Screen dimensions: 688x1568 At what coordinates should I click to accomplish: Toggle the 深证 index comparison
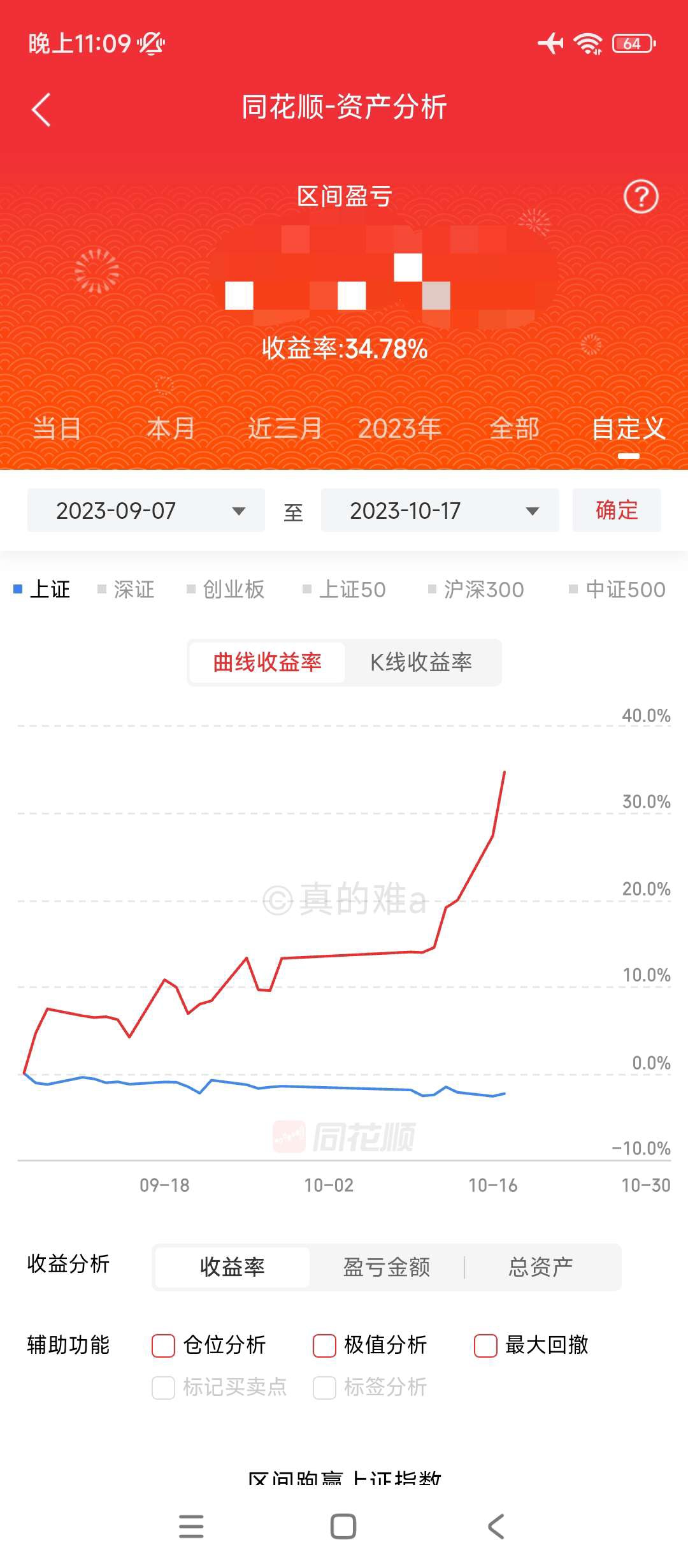click(126, 590)
